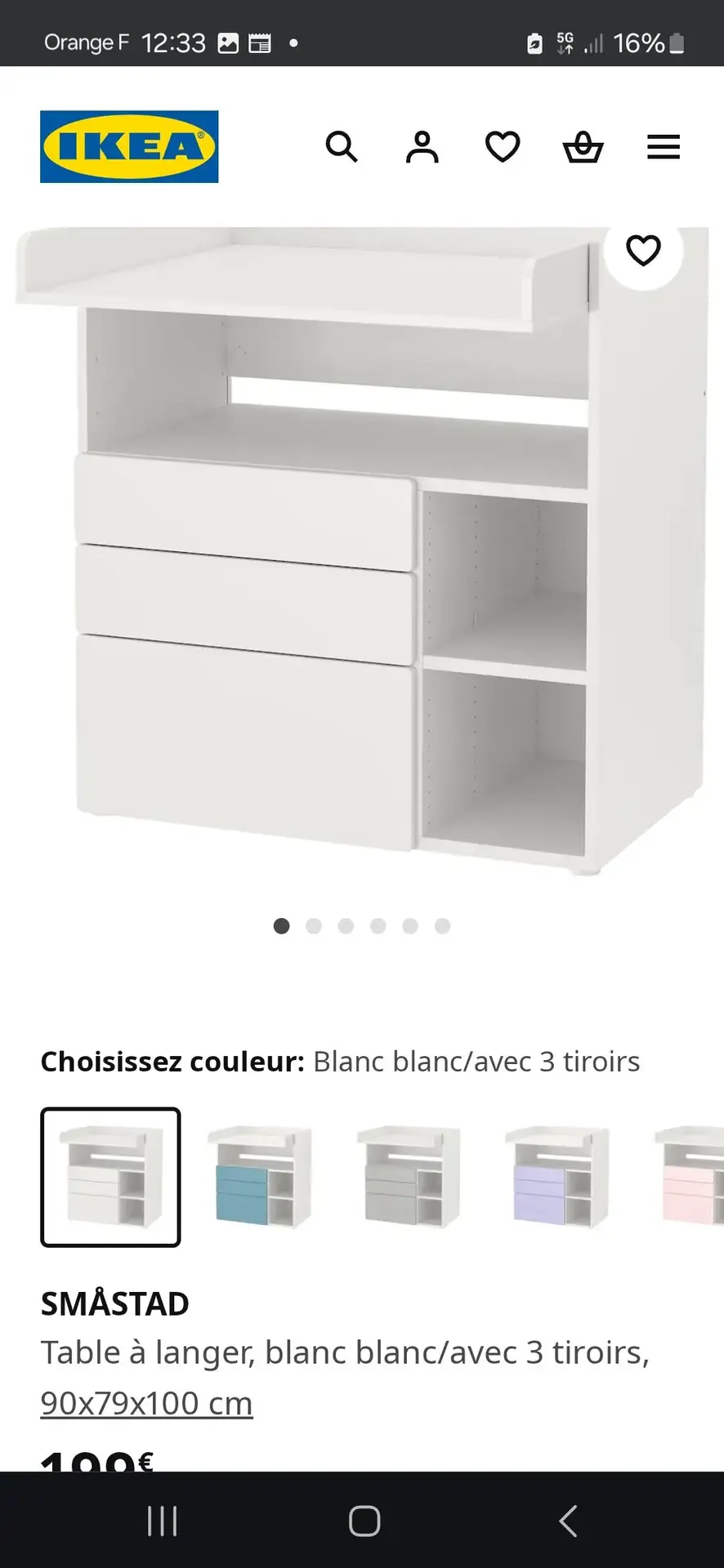This screenshot has width=724, height=1568.
Task: Open the shopping basket
Action: point(583,147)
